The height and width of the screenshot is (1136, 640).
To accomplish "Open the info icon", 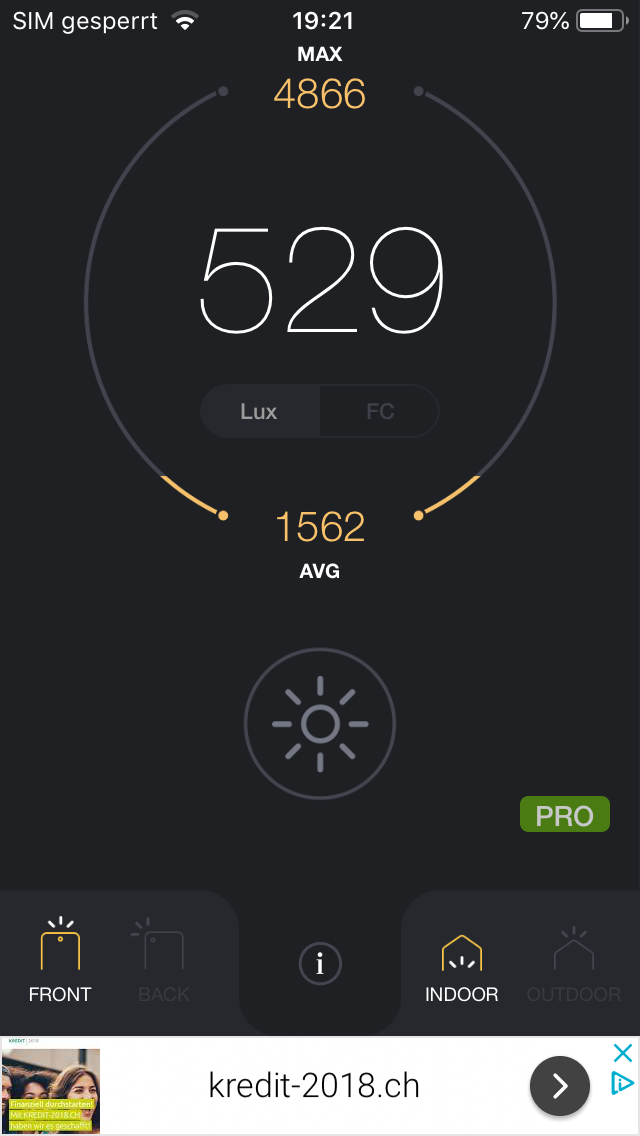I will pyautogui.click(x=320, y=963).
